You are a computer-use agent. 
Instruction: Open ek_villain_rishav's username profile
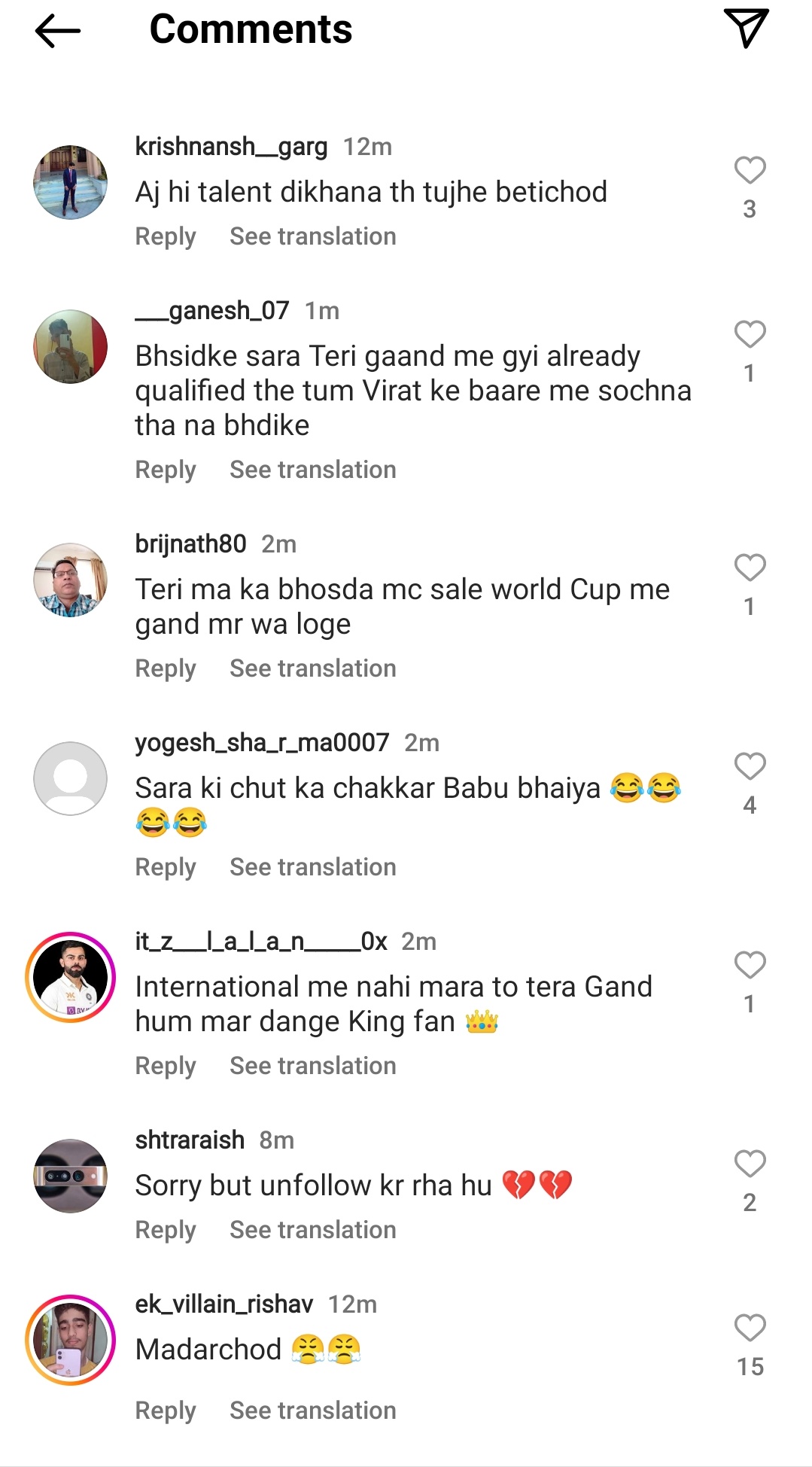click(x=224, y=1304)
